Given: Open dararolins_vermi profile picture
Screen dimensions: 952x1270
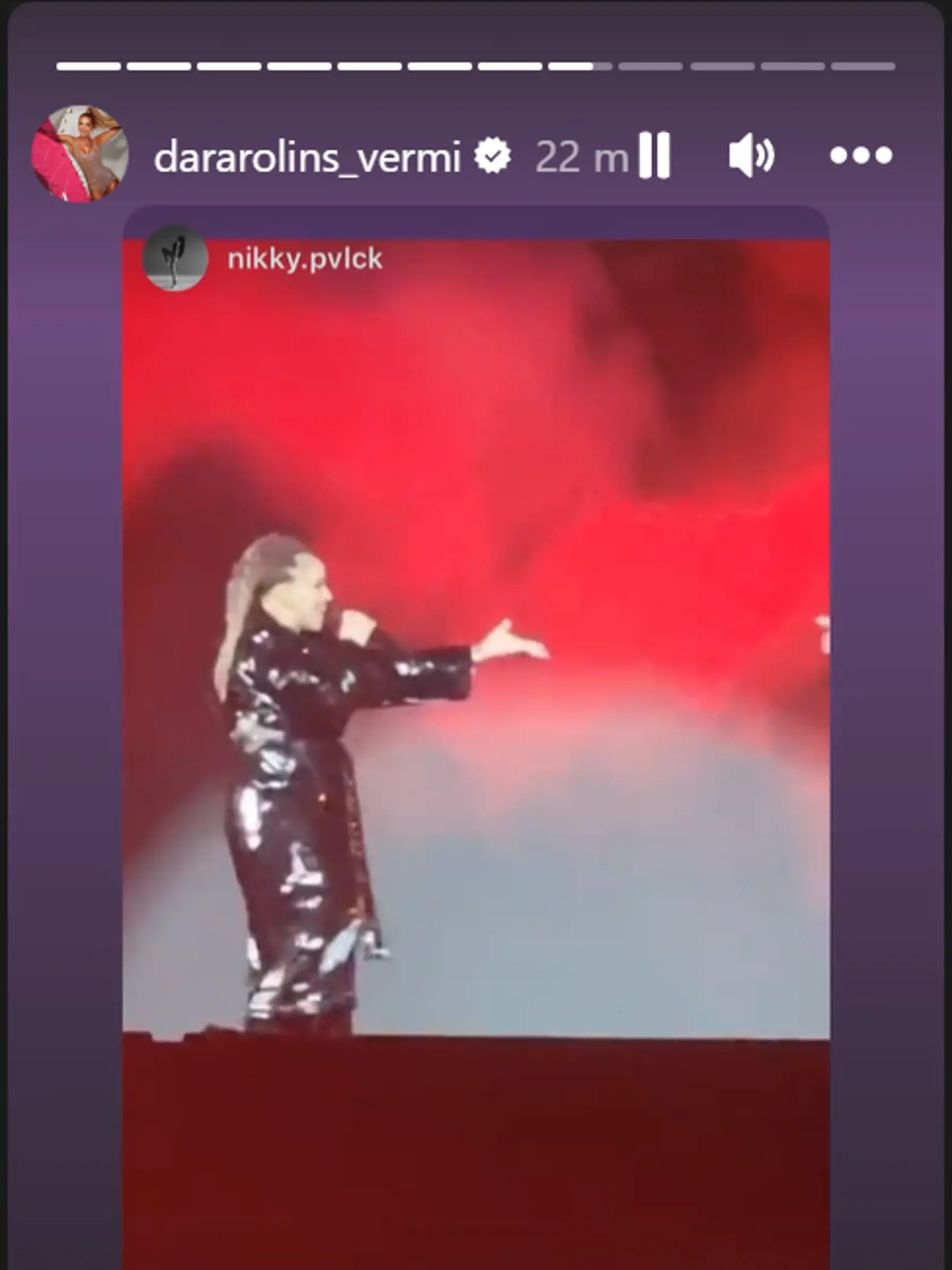Looking at the screenshot, I should coord(80,154).
